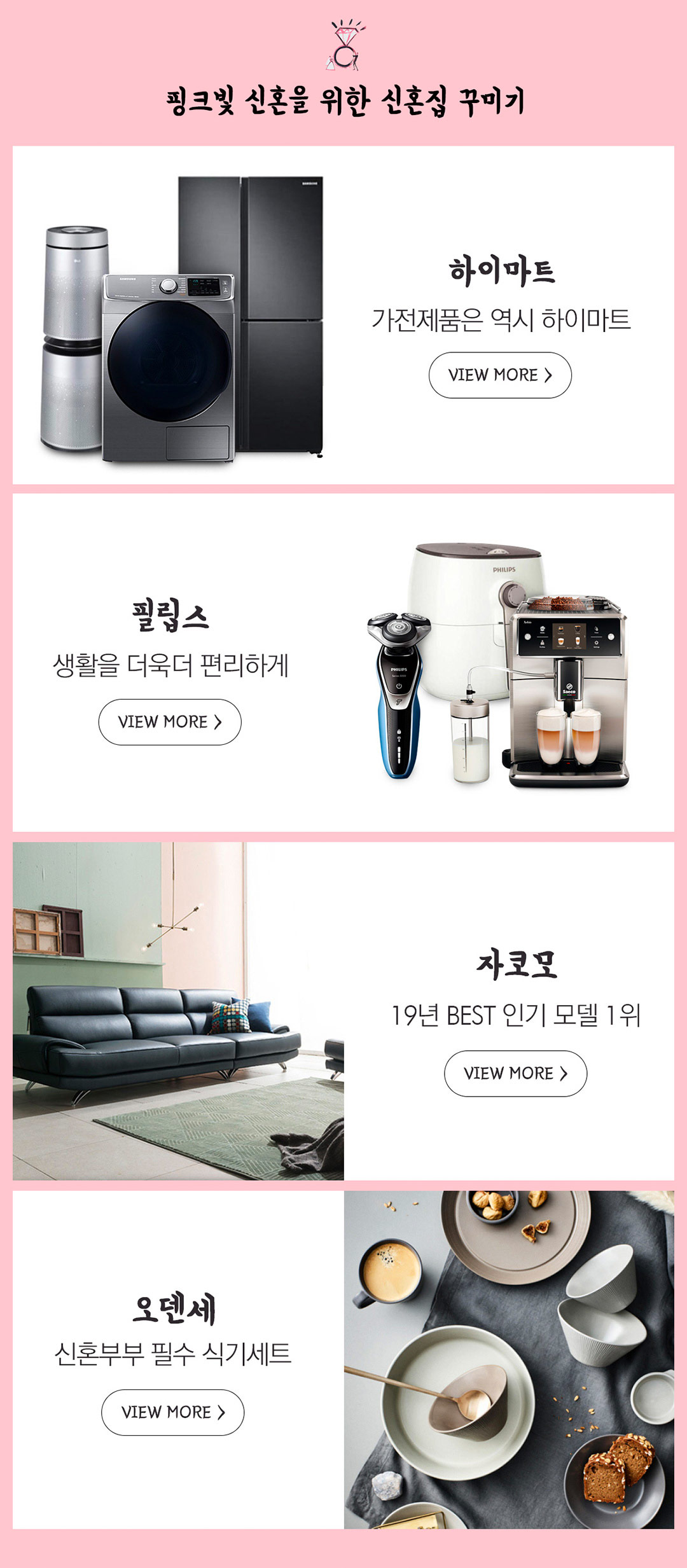Screen dimensions: 687x1568
Task: Open VIEW MORE for 필립스
Action: [170, 722]
